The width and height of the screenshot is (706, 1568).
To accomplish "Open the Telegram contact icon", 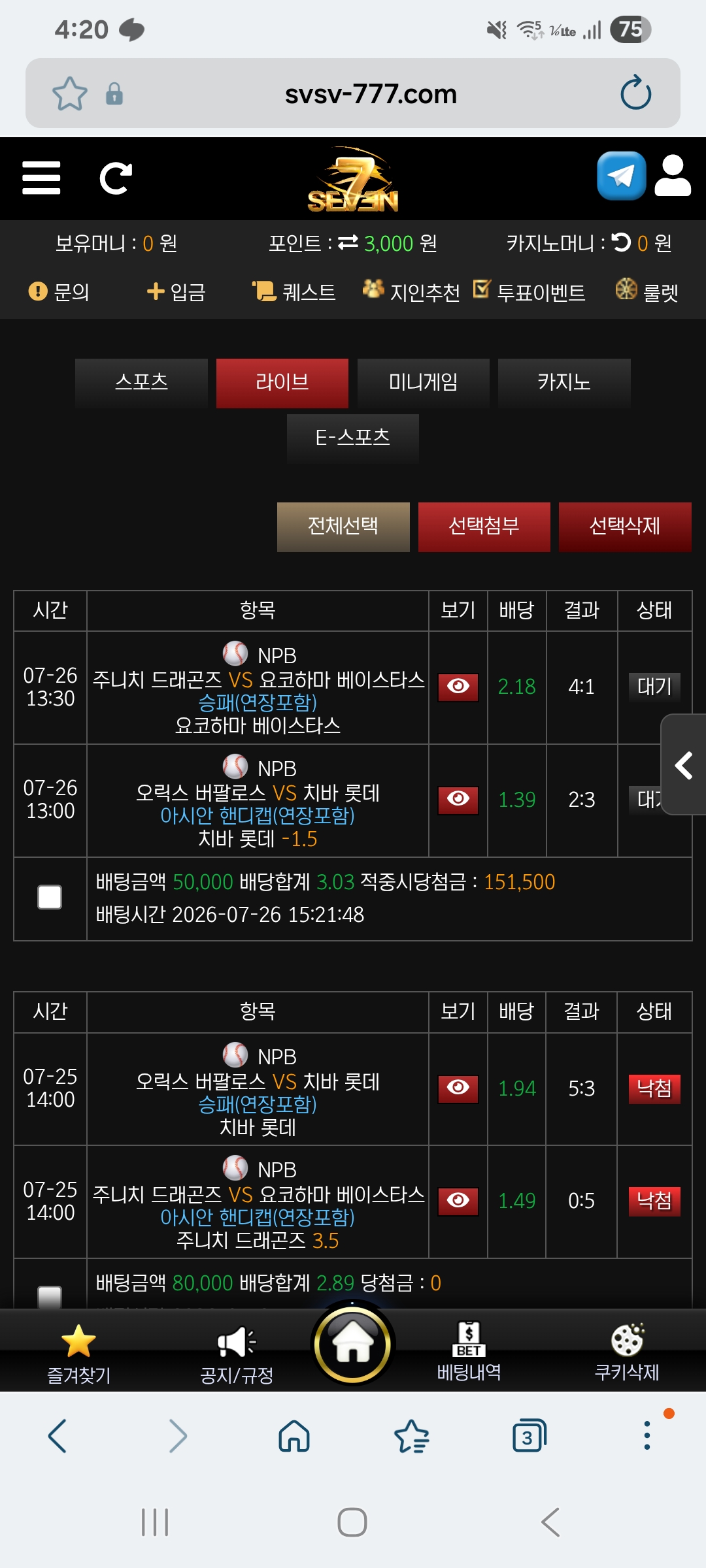I will click(x=621, y=176).
